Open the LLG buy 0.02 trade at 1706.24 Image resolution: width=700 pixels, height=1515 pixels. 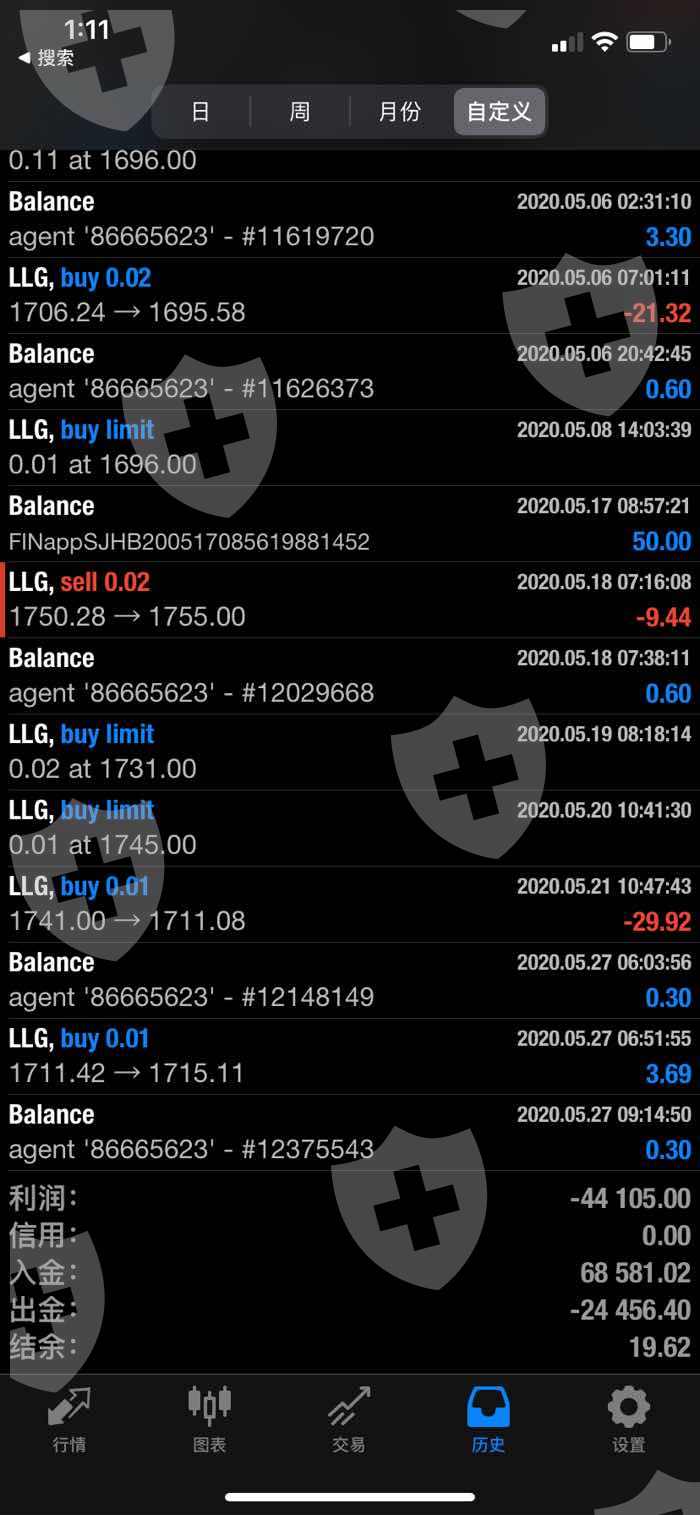click(350, 296)
